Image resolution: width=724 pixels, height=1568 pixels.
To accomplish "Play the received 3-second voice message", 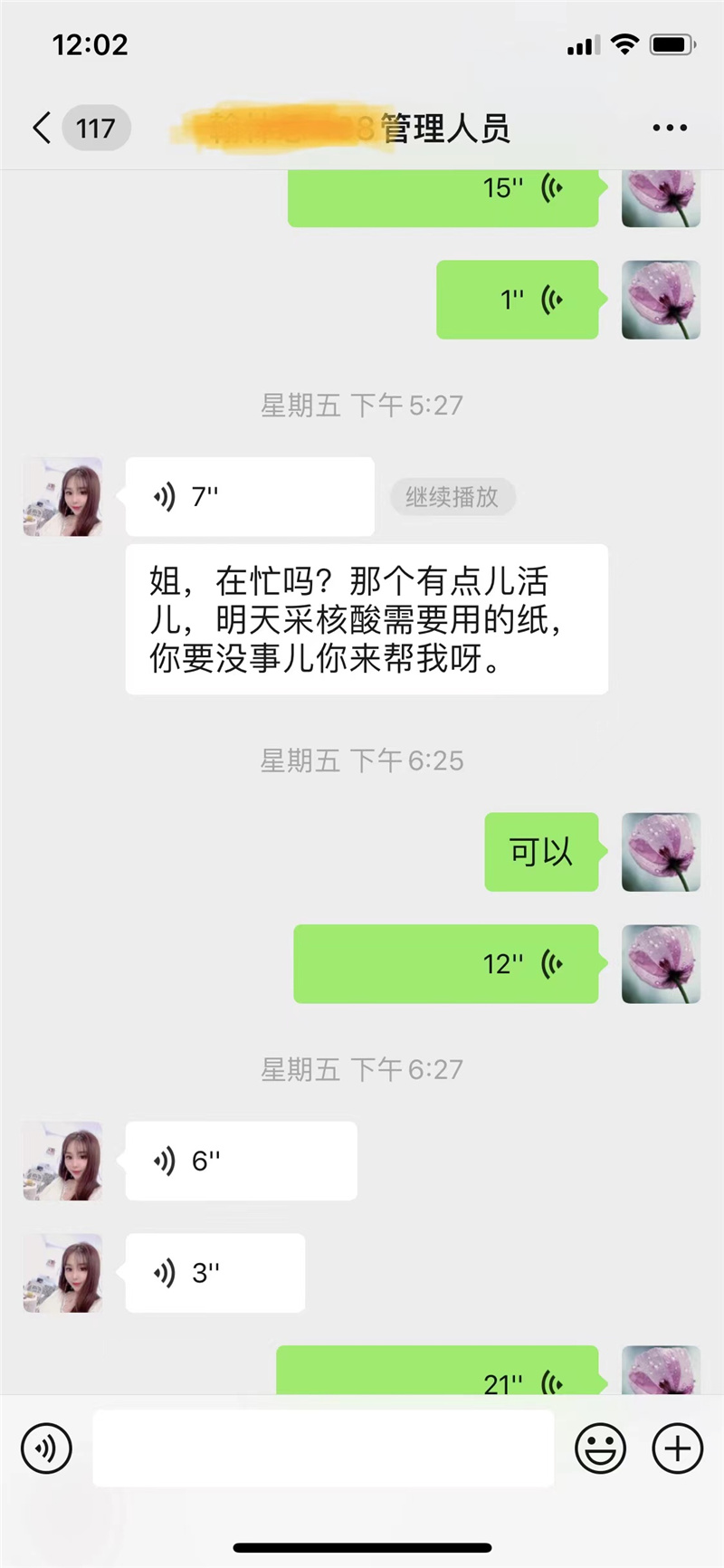I will 214,1273.
